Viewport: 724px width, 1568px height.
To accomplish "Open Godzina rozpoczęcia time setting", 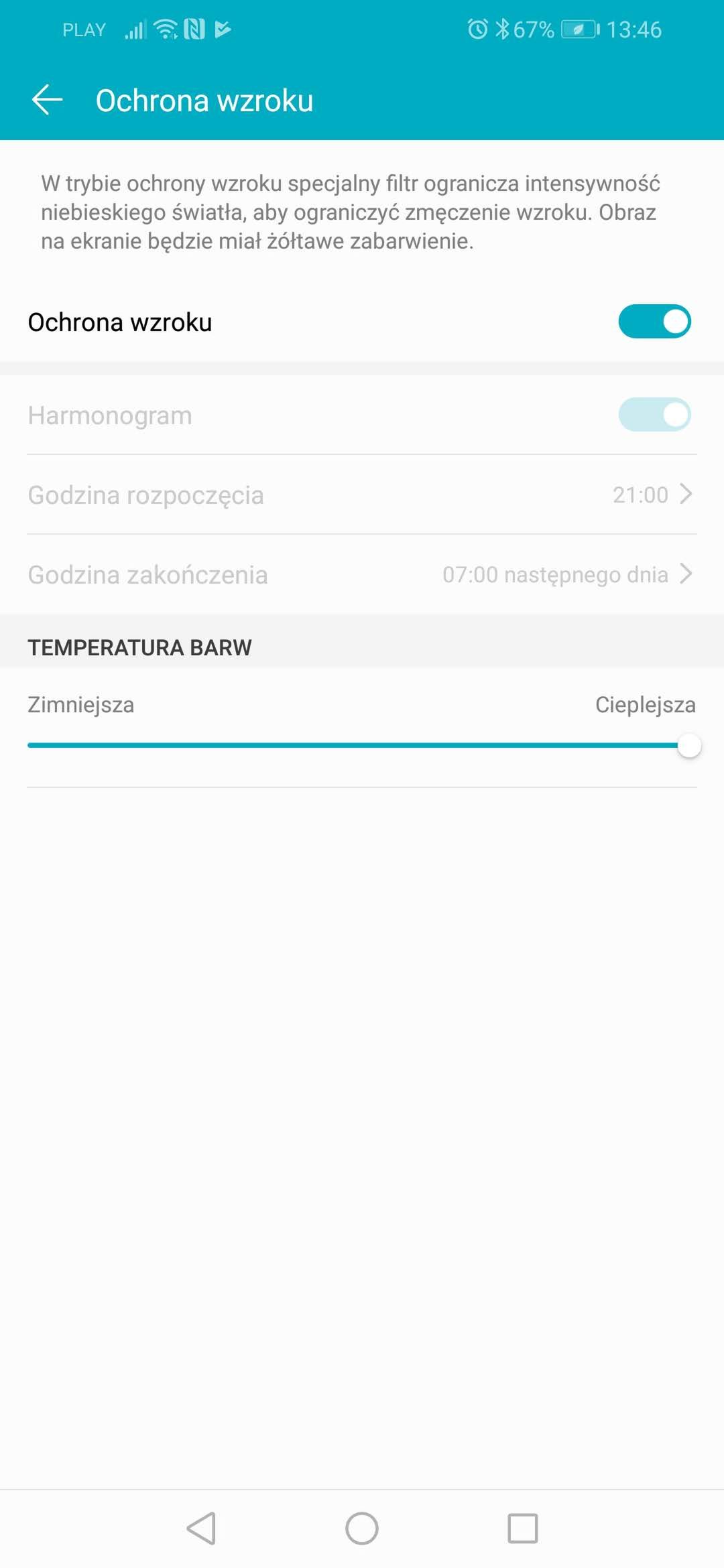I will tap(362, 495).
